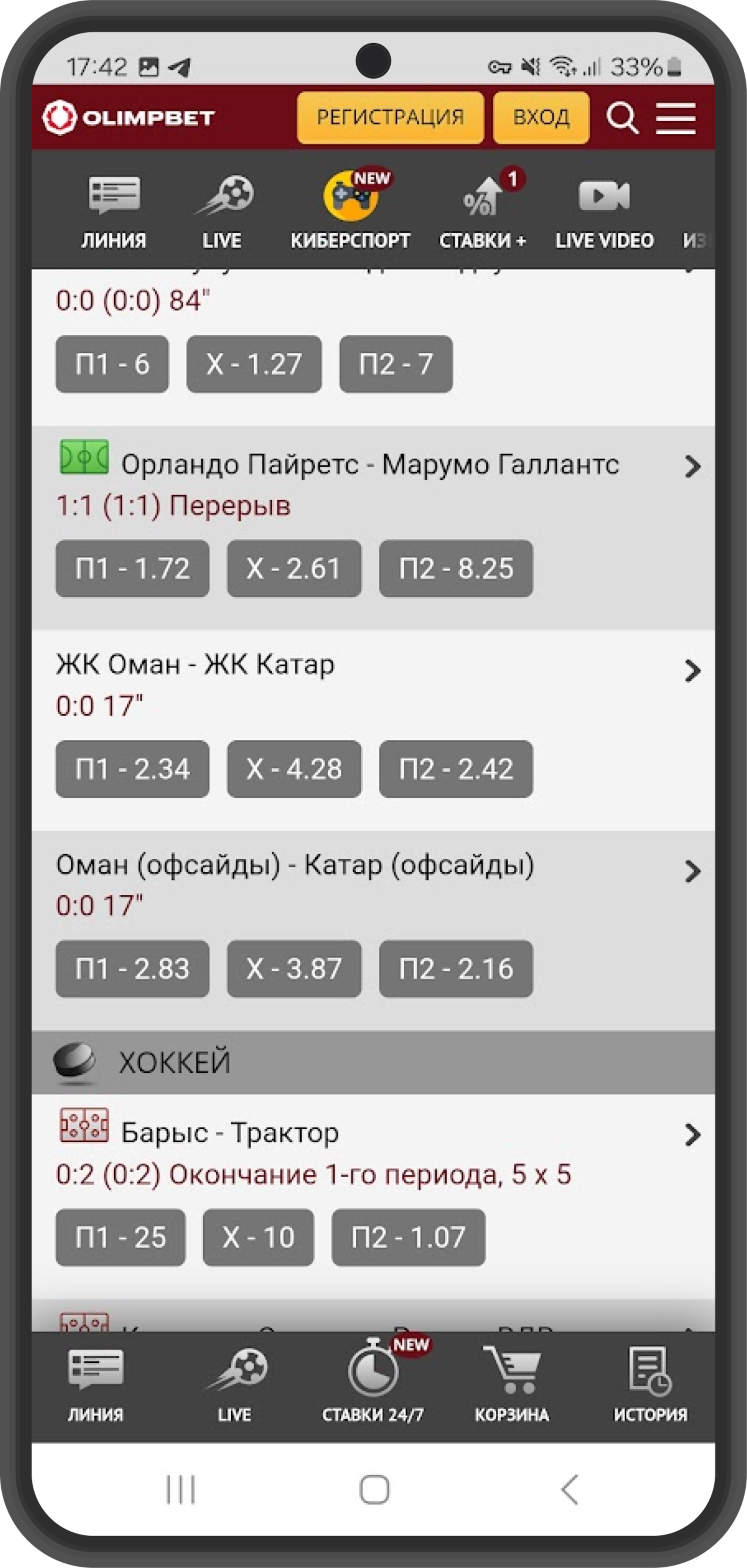This screenshot has width=747, height=1568.
Task: Go to КОРЗИНА cart tab
Action: [512, 1381]
